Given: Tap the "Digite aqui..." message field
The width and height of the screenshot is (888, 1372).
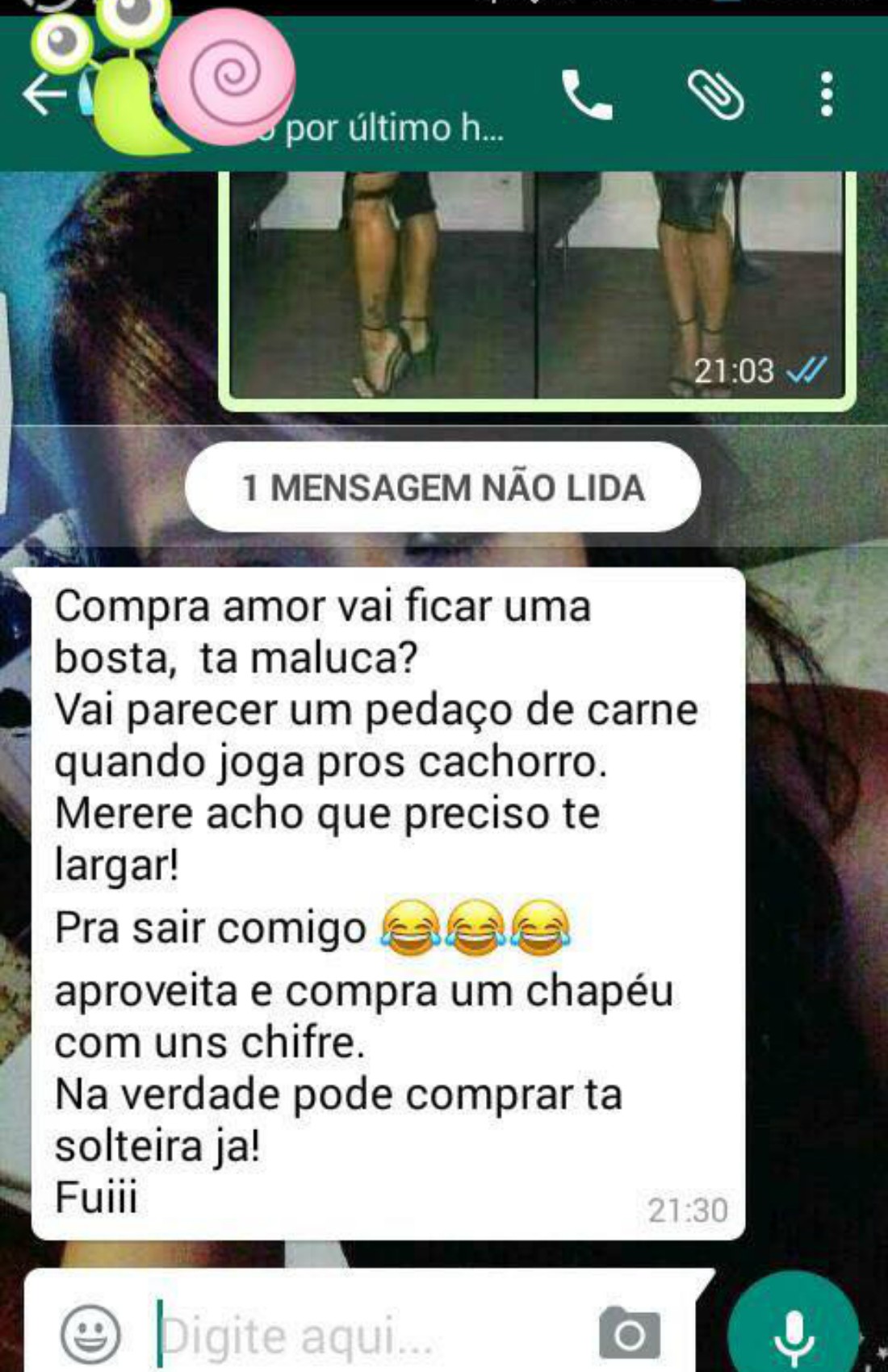Looking at the screenshot, I should pyautogui.click(x=363, y=1335).
